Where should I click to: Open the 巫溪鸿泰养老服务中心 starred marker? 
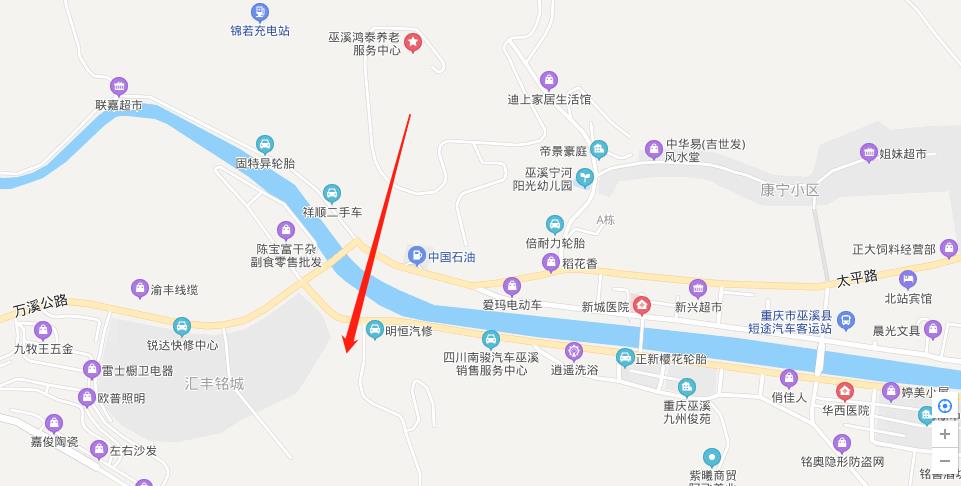412,42
